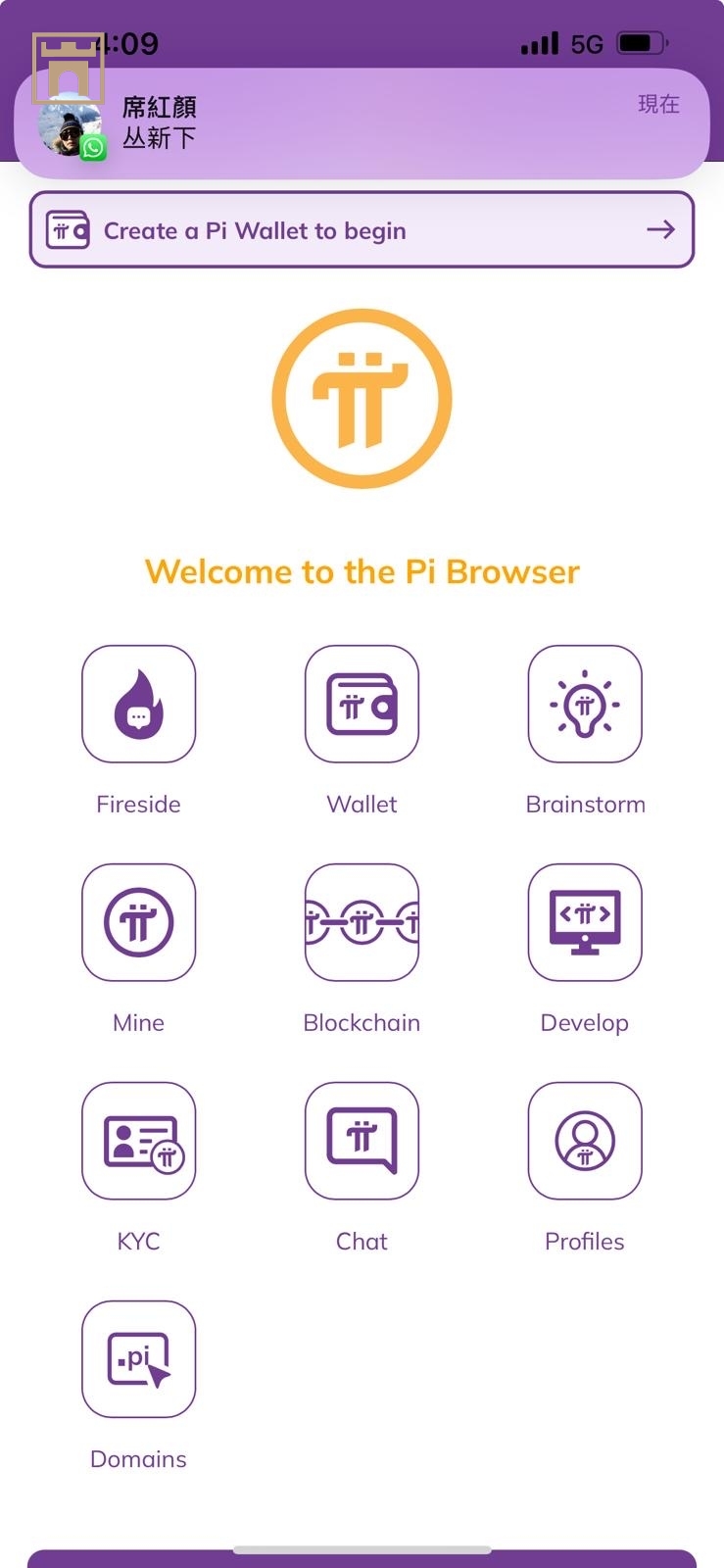Viewport: 724px width, 1568px height.
Task: View Profiles
Action: click(585, 1141)
